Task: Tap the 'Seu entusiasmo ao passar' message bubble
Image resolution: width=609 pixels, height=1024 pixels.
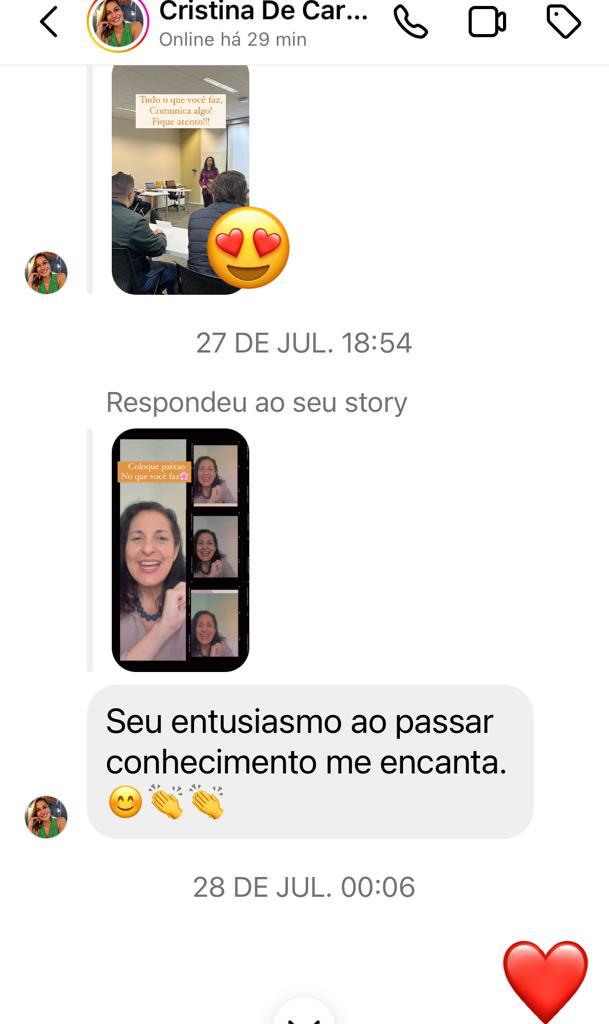Action: [x=310, y=761]
